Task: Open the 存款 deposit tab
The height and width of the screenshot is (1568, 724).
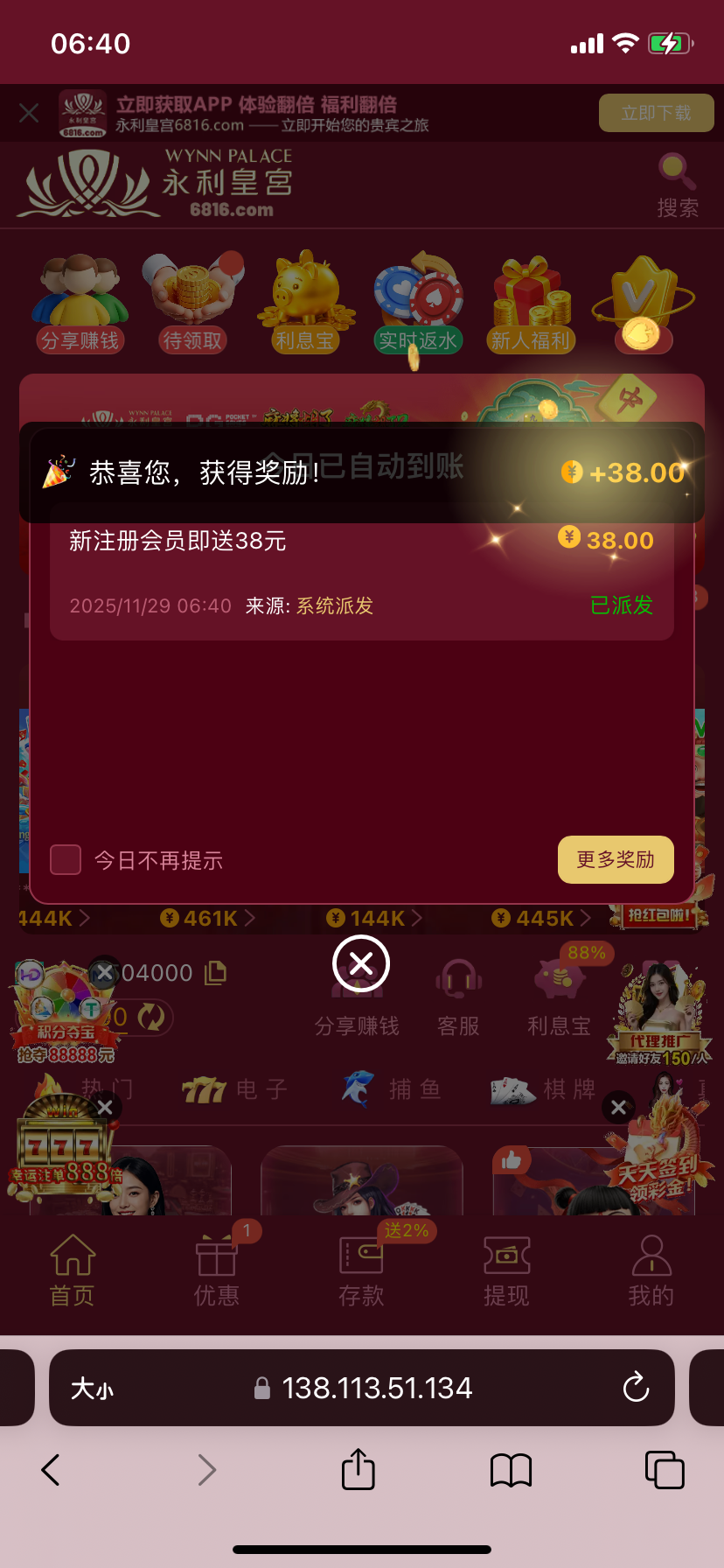Action: click(361, 1270)
